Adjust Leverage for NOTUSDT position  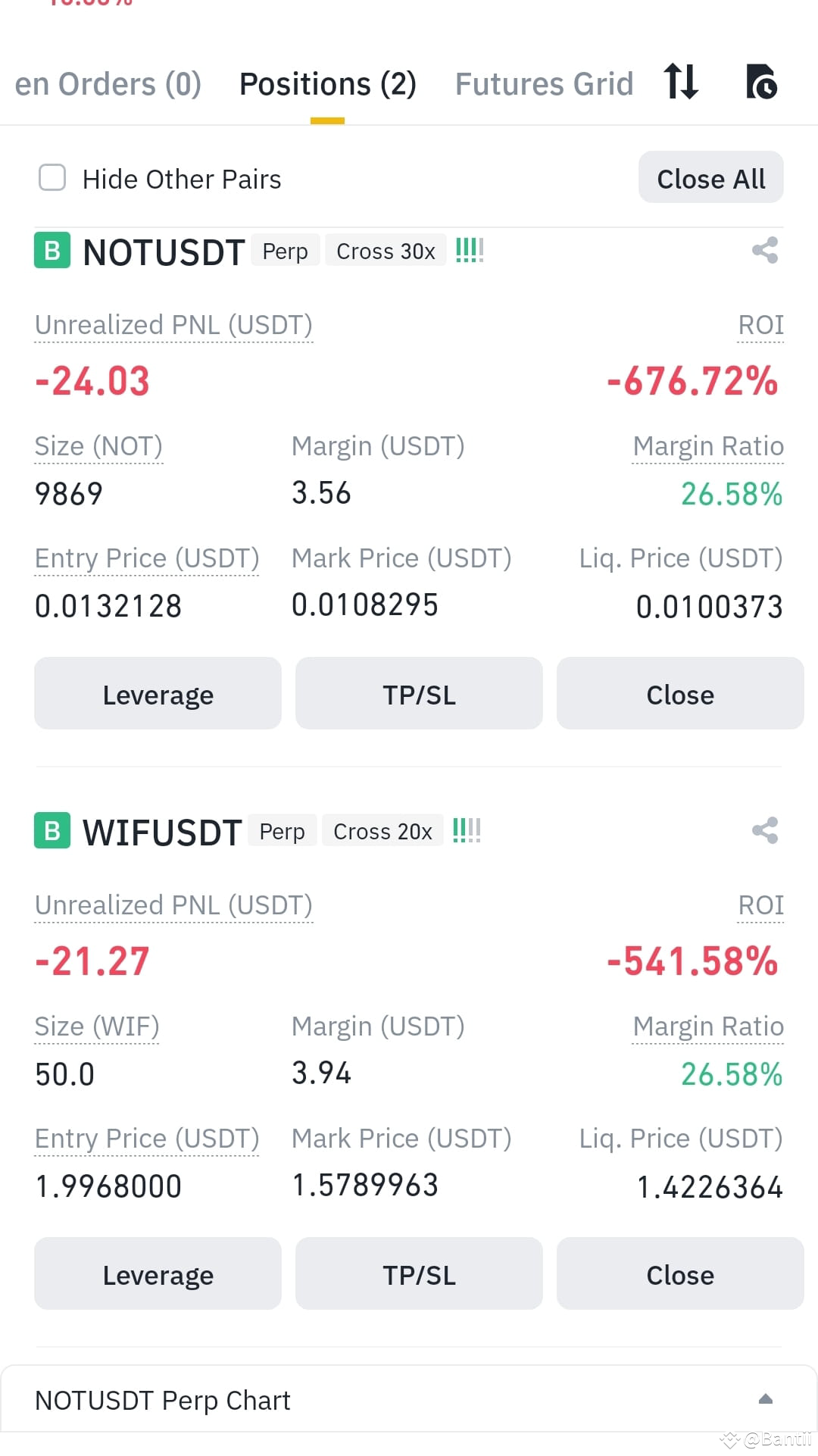[157, 693]
